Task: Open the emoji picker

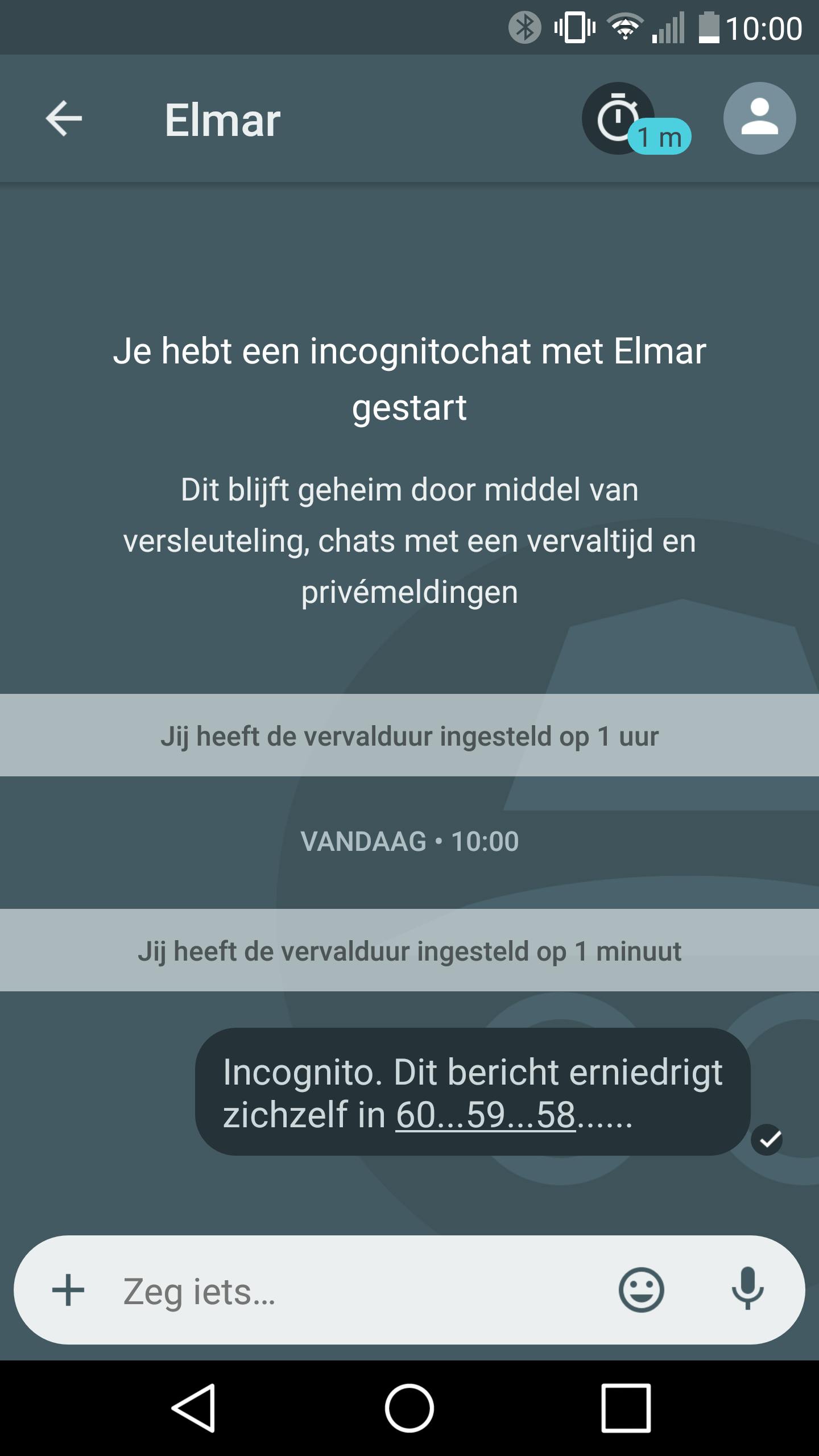Action: (x=641, y=1290)
